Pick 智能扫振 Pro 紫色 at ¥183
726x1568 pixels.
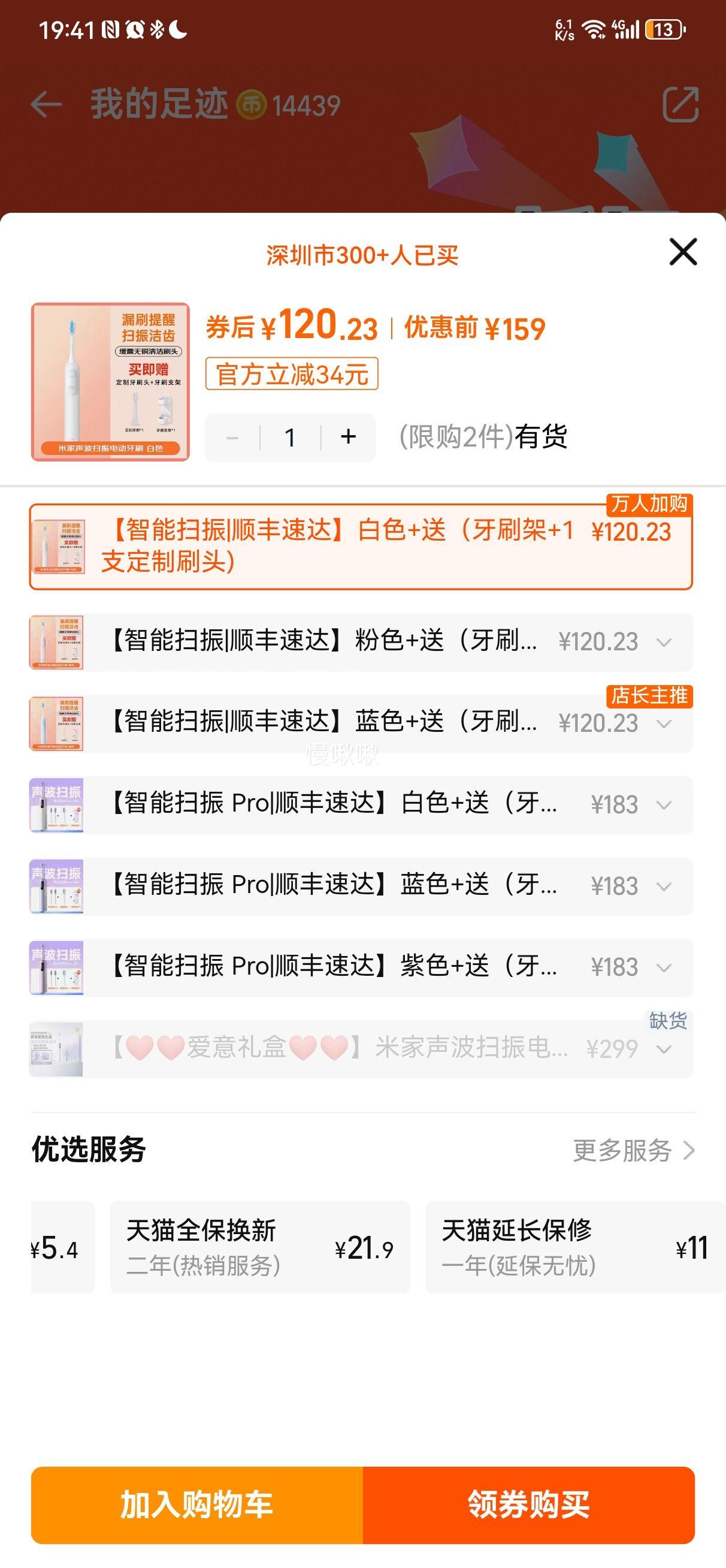point(332,967)
